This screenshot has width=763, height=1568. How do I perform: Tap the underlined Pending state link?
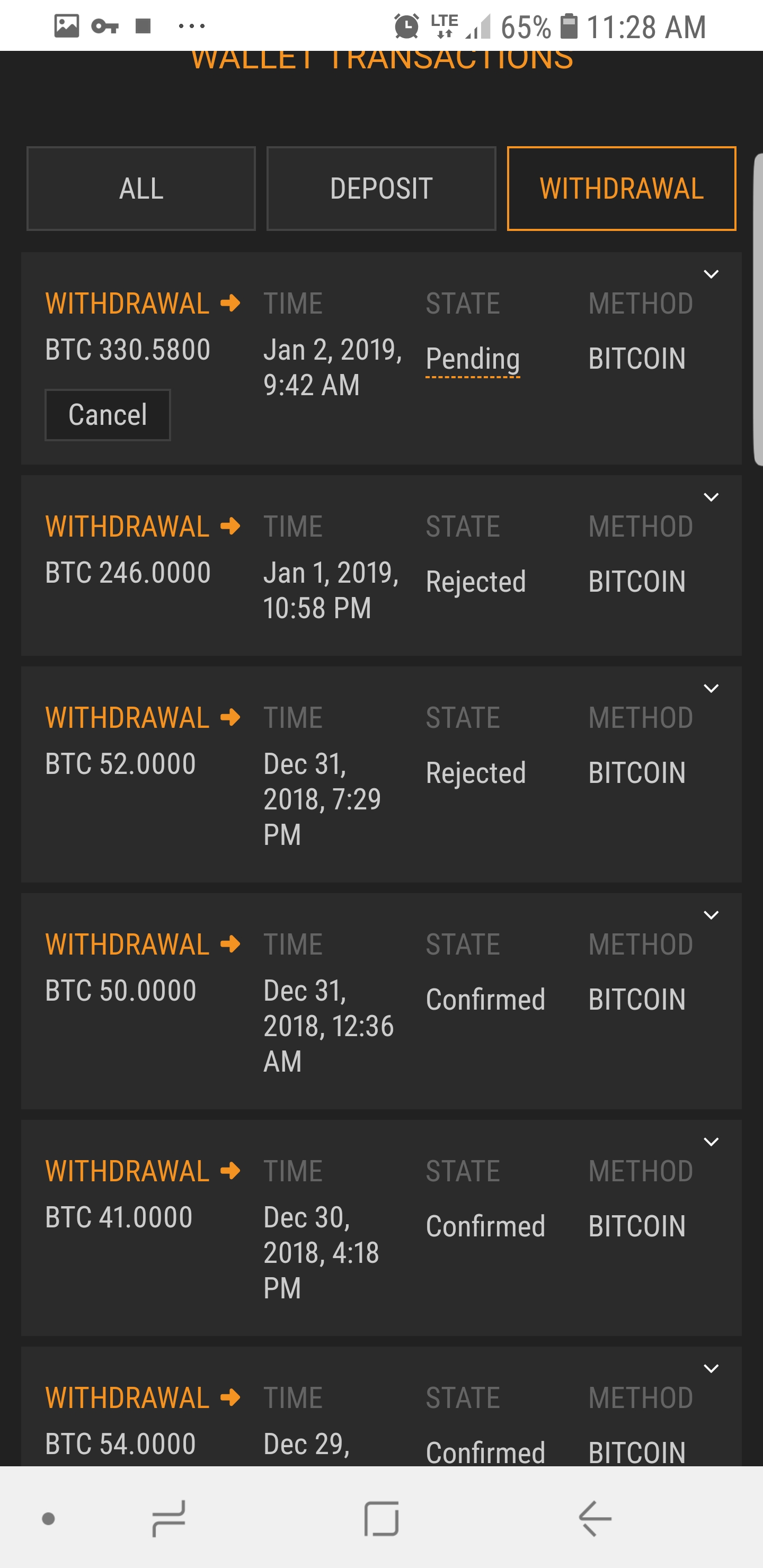473,359
